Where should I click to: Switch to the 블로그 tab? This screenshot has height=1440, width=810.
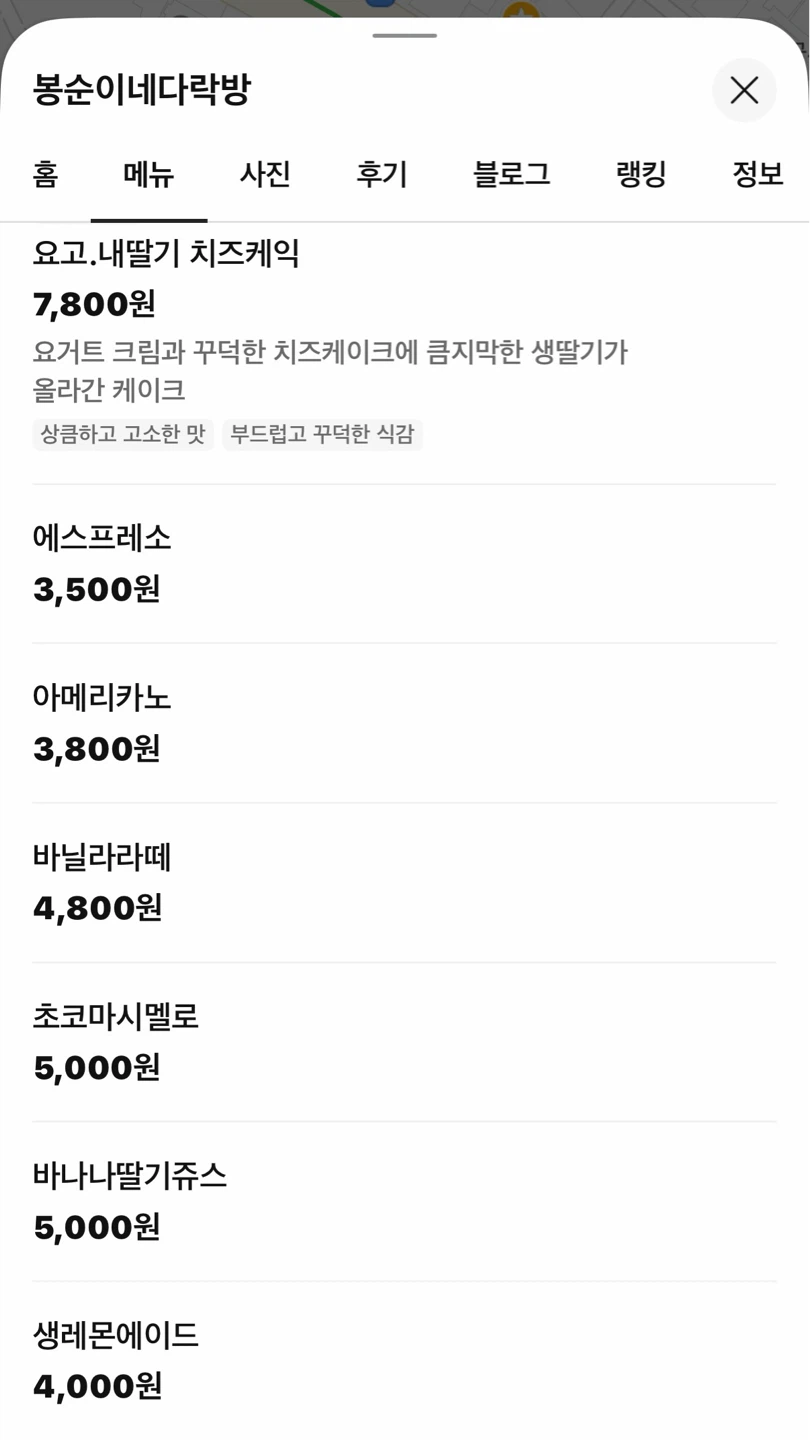tap(511, 174)
